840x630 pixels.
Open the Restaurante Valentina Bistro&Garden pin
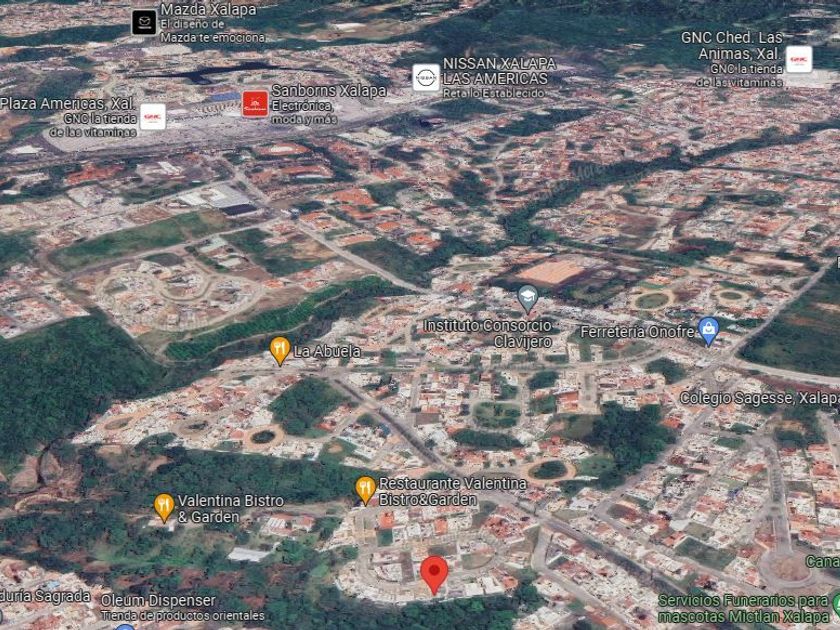tap(365, 491)
